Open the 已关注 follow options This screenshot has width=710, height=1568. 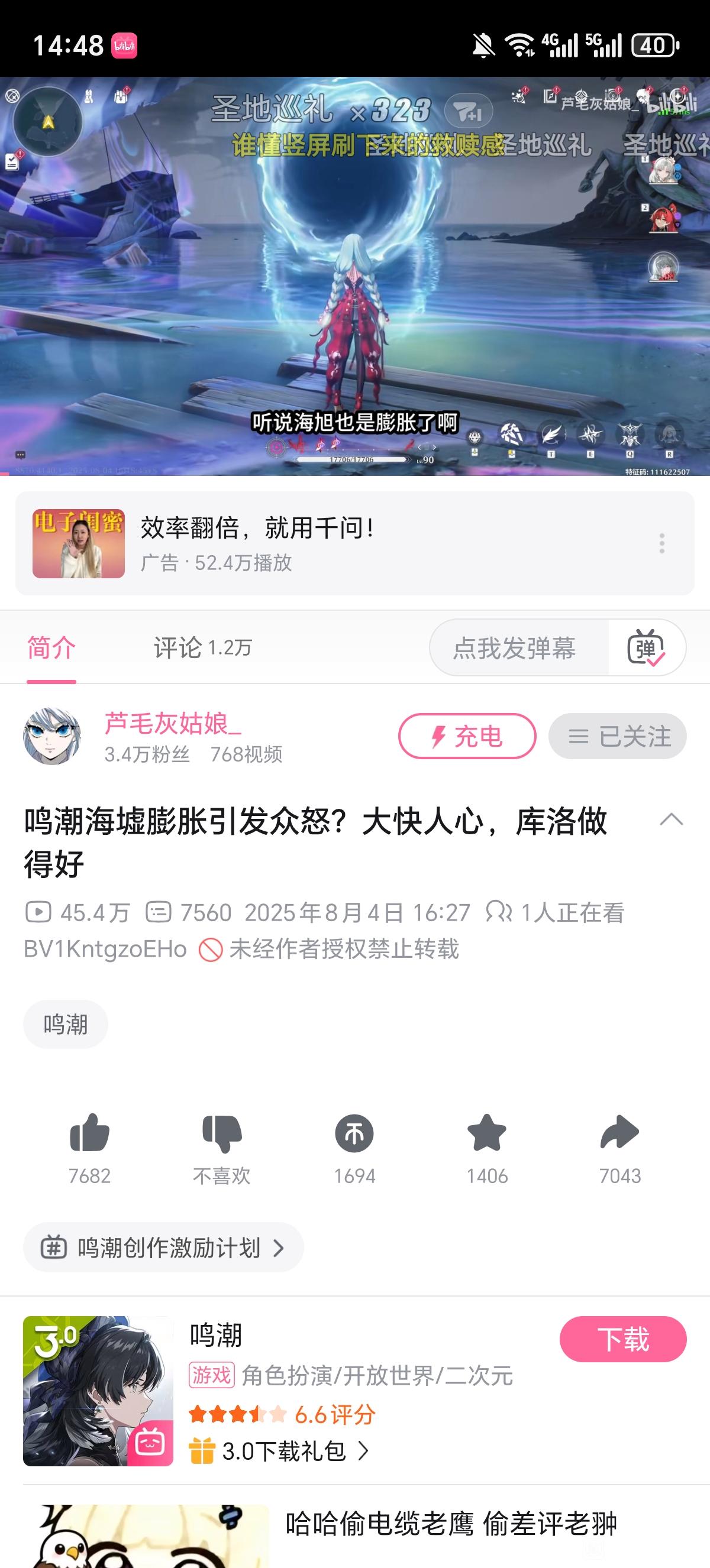(617, 737)
